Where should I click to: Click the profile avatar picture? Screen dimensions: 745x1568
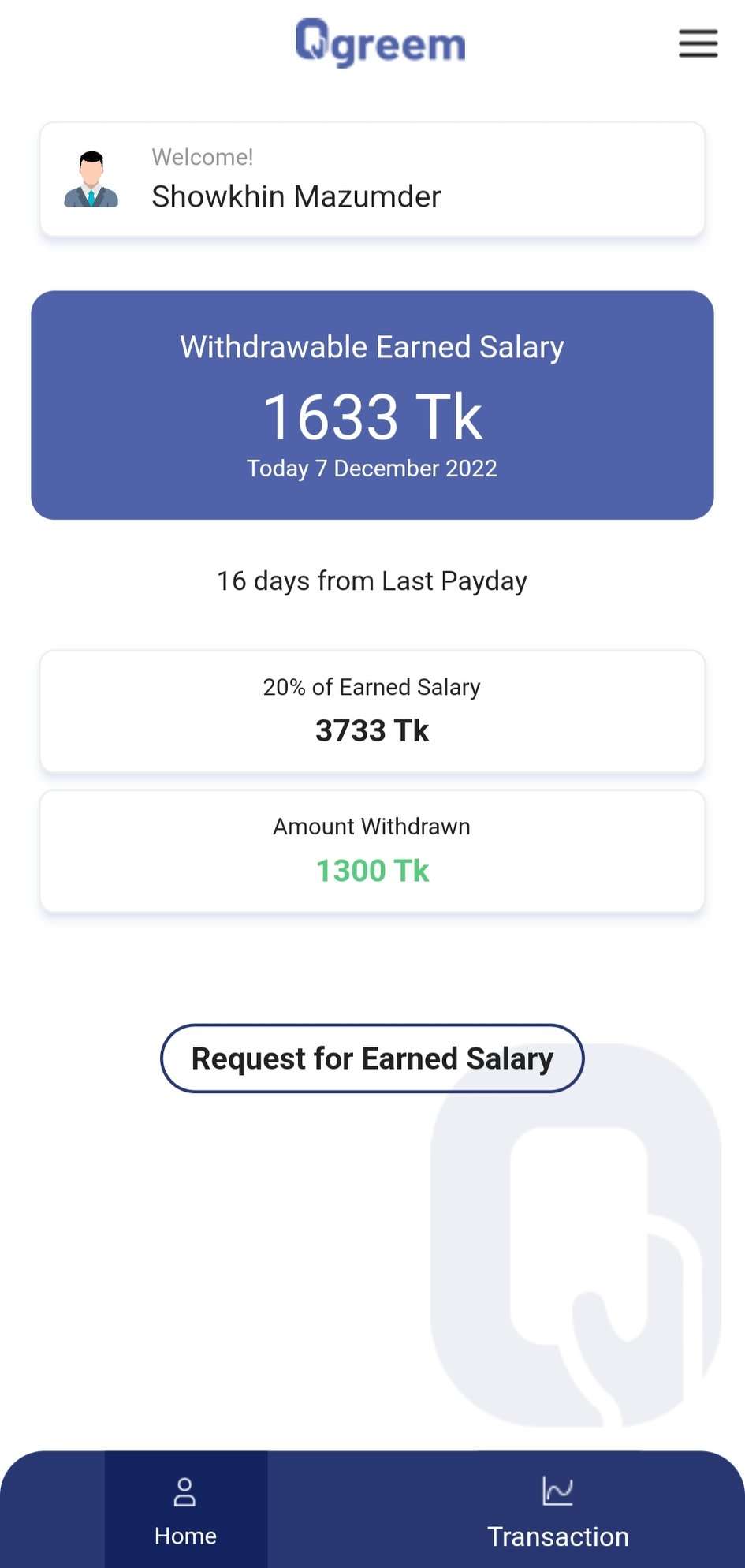[91, 179]
